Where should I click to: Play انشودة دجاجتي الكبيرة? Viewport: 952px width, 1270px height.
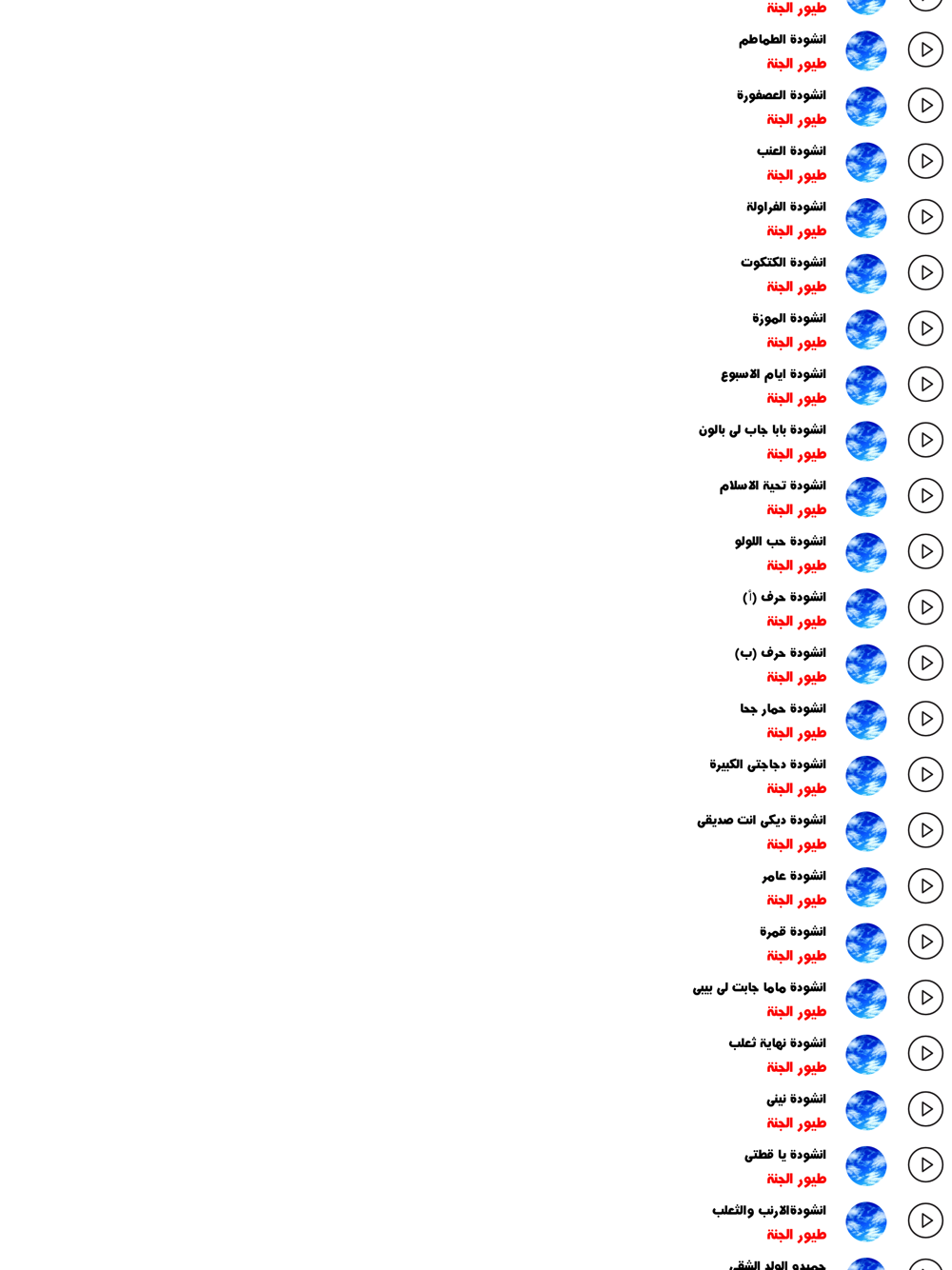click(x=925, y=775)
